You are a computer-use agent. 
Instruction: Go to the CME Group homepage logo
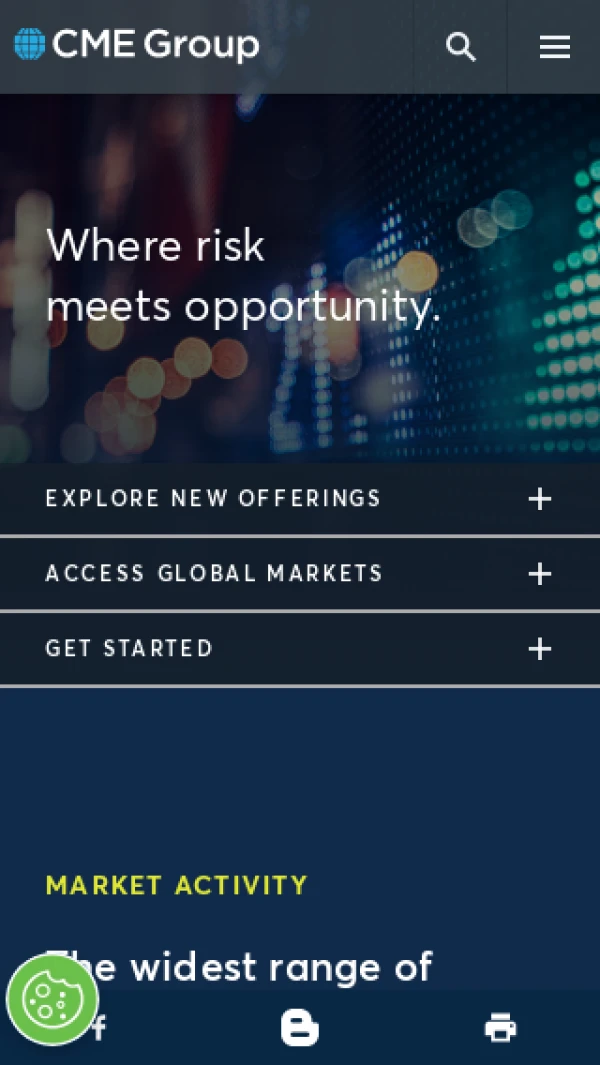[136, 45]
